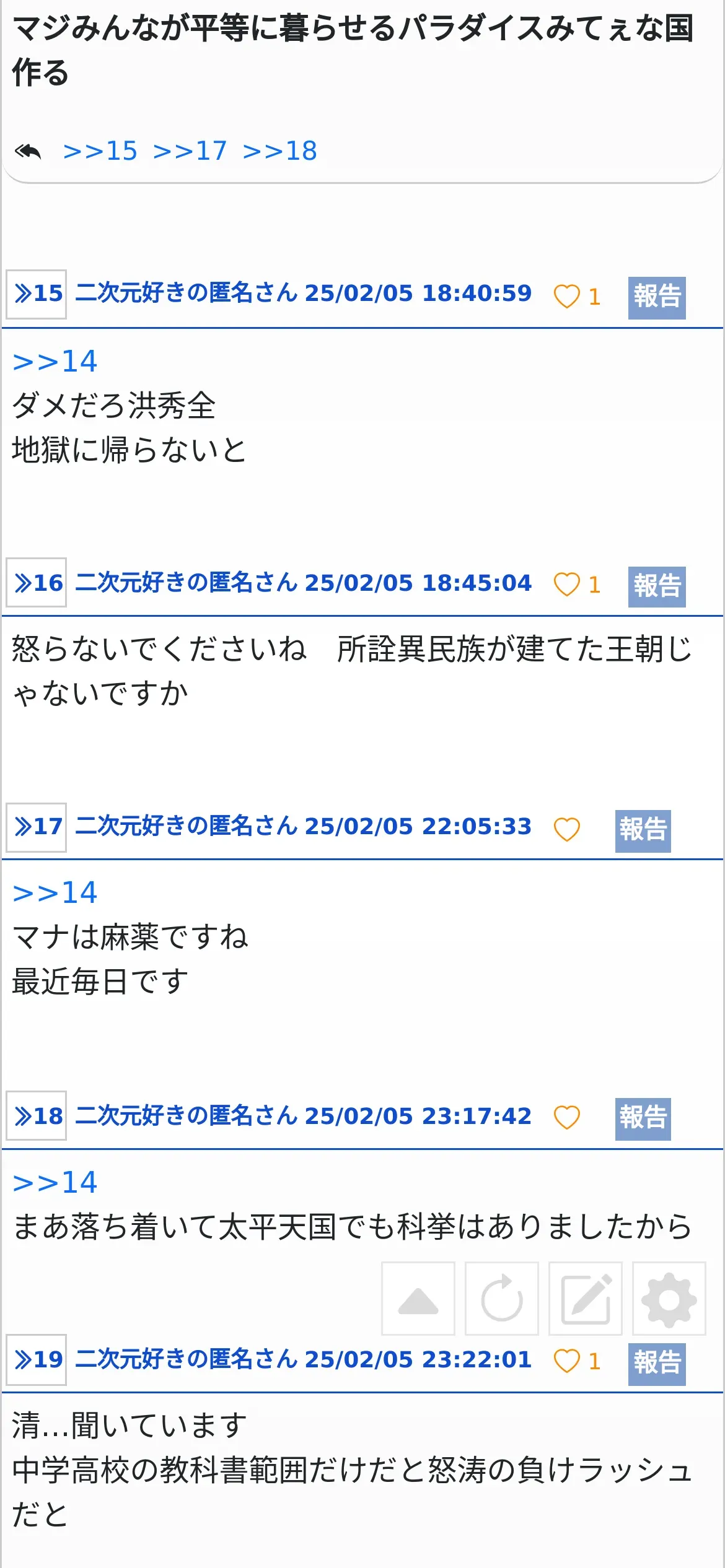The width and height of the screenshot is (725, 1568).
Task: Report post 18 with 報告 button
Action: tap(643, 1119)
